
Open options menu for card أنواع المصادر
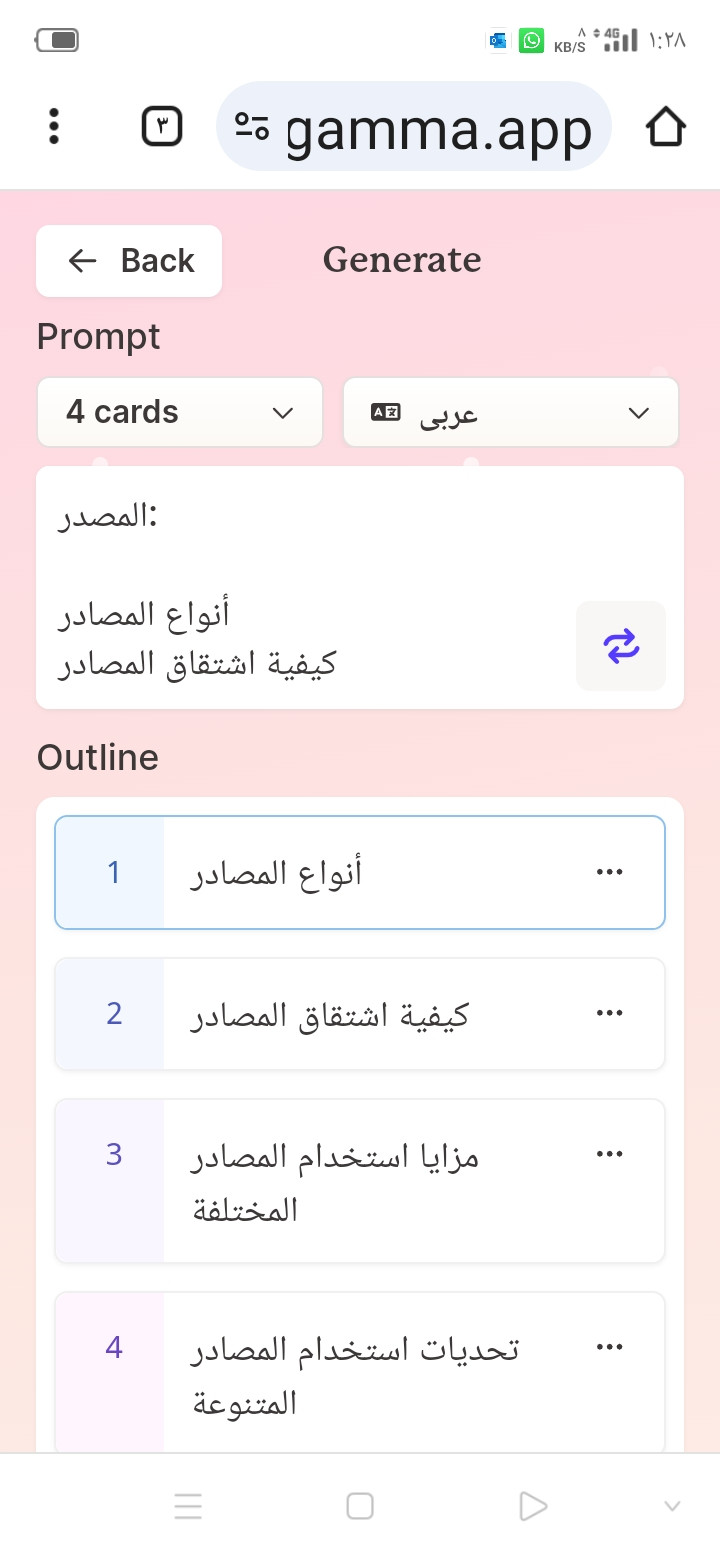pyautogui.click(x=609, y=872)
